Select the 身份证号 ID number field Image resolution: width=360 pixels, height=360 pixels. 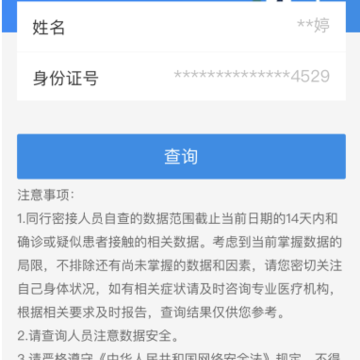181,77
